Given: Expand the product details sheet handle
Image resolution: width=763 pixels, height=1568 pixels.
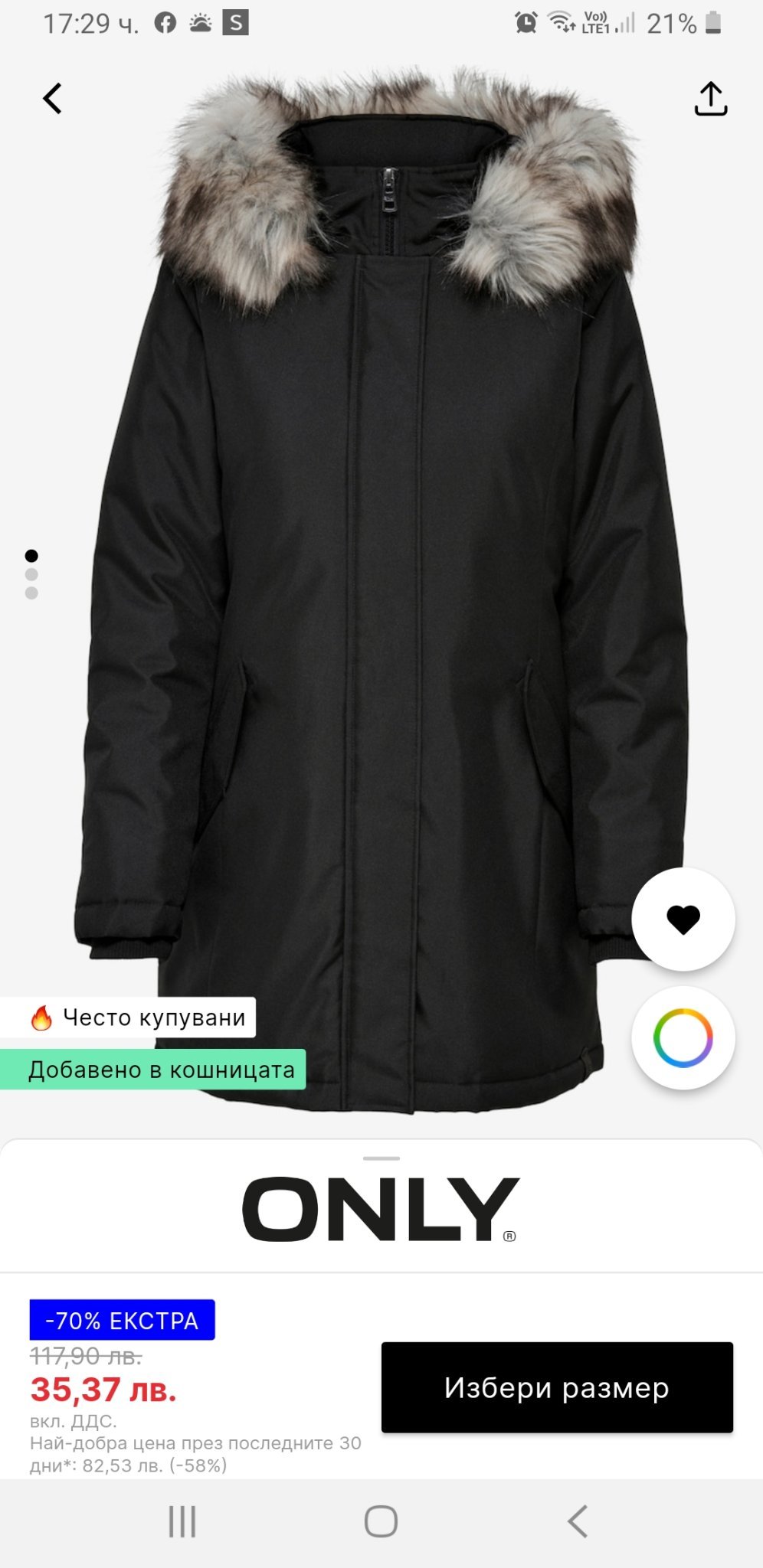Looking at the screenshot, I should 381,1158.
